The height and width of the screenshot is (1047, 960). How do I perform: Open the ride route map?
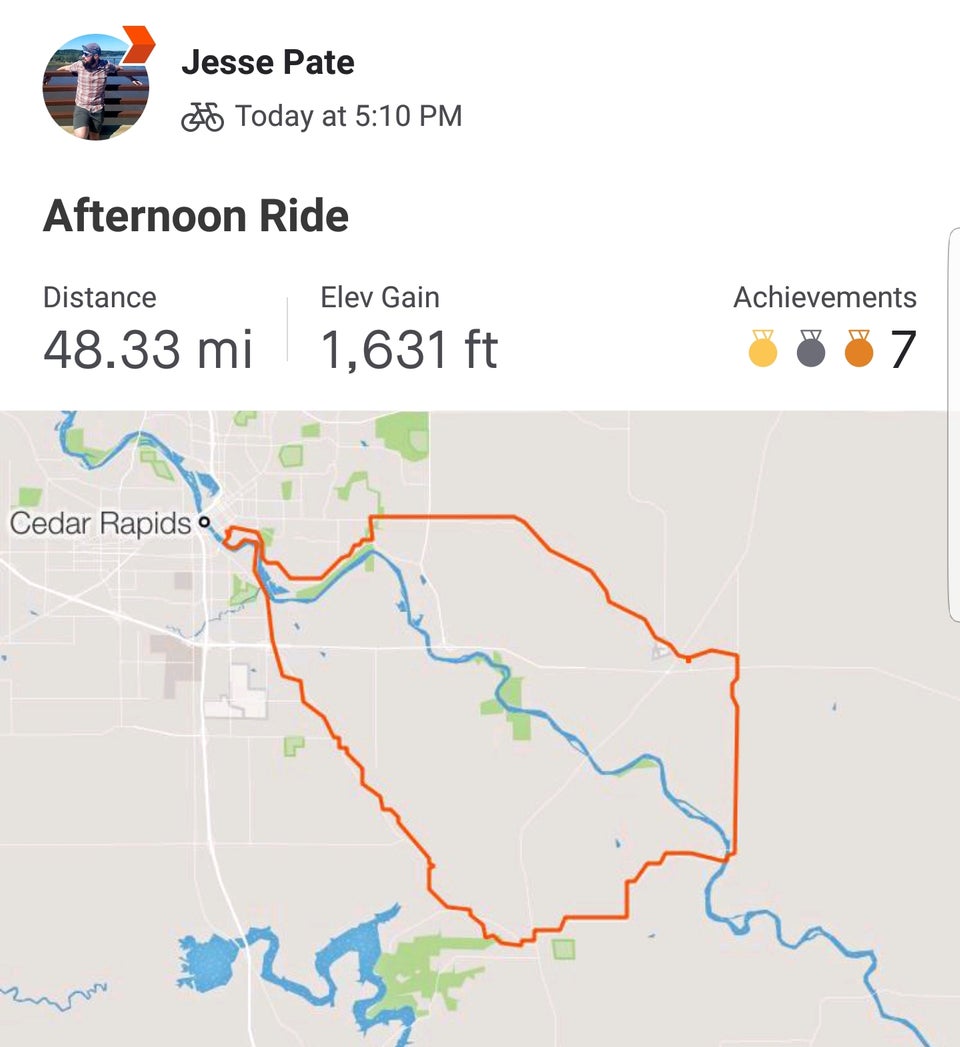pyautogui.click(x=480, y=728)
